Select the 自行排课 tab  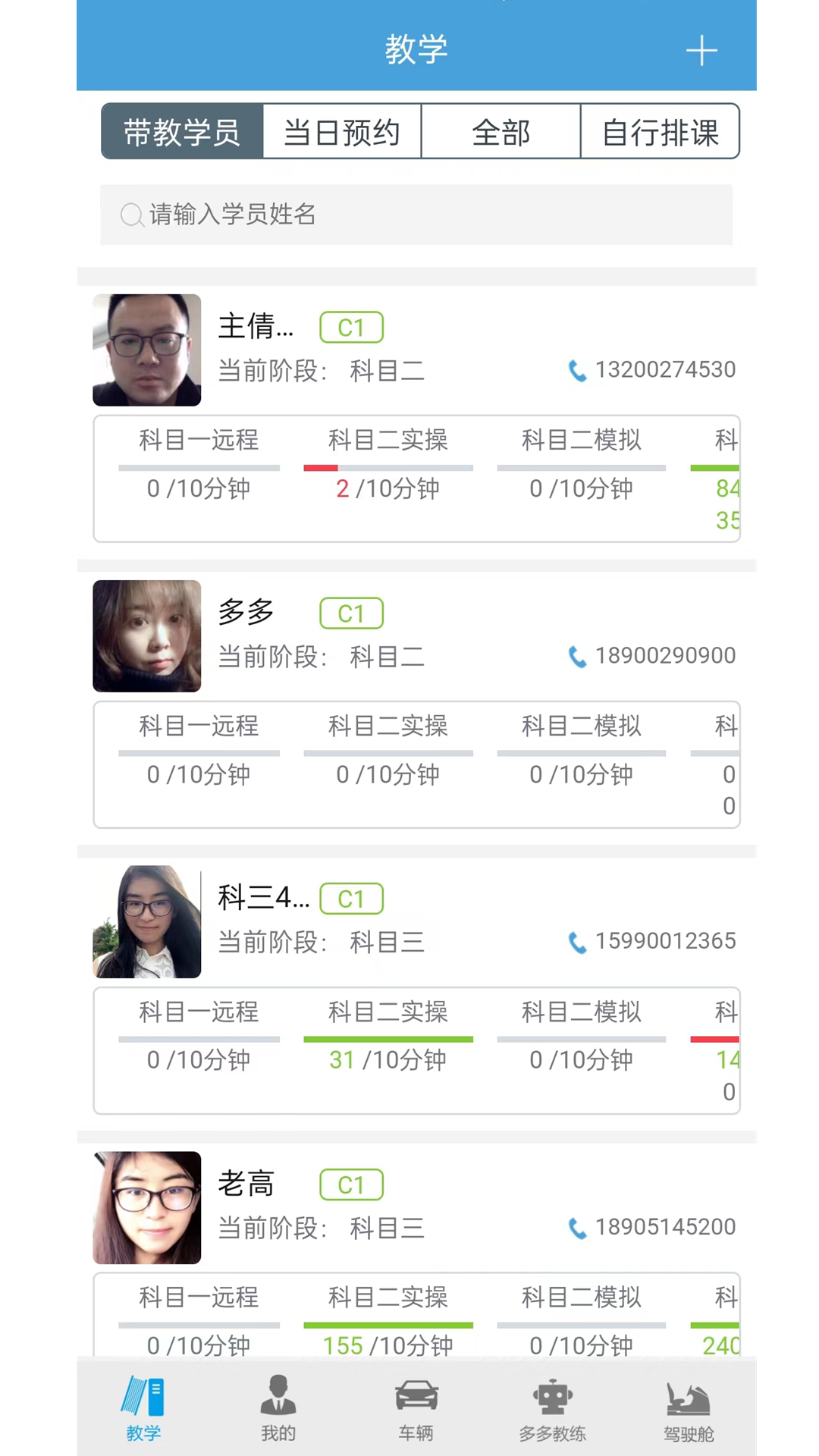coord(660,132)
